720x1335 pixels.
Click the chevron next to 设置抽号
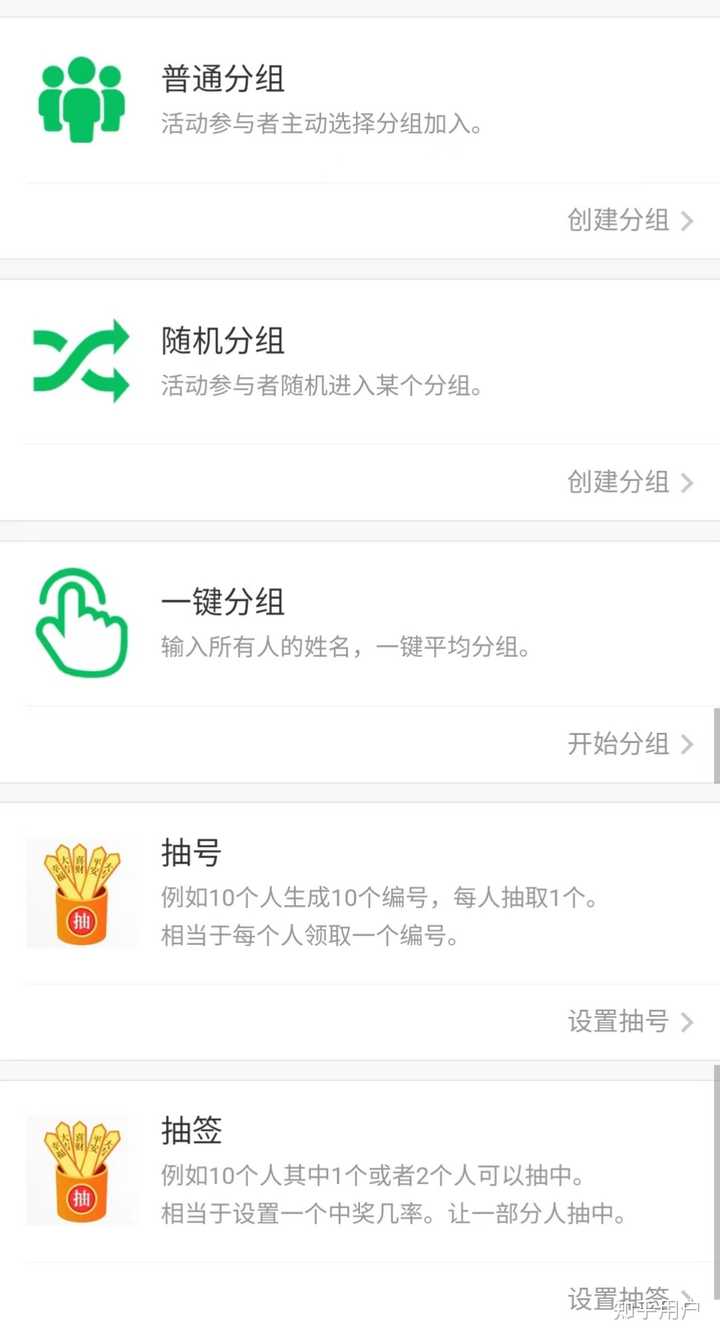(686, 1022)
